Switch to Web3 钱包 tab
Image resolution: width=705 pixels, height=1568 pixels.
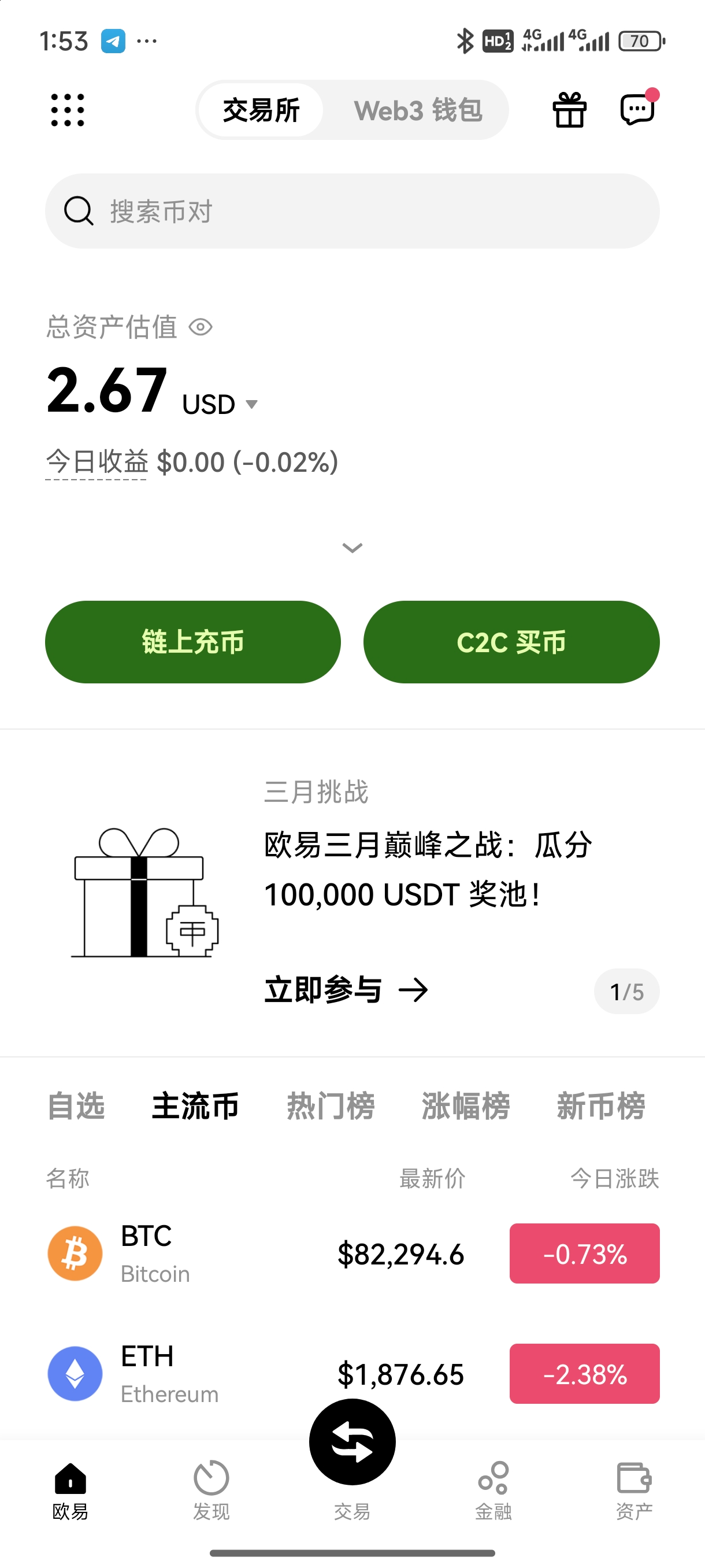coord(418,110)
